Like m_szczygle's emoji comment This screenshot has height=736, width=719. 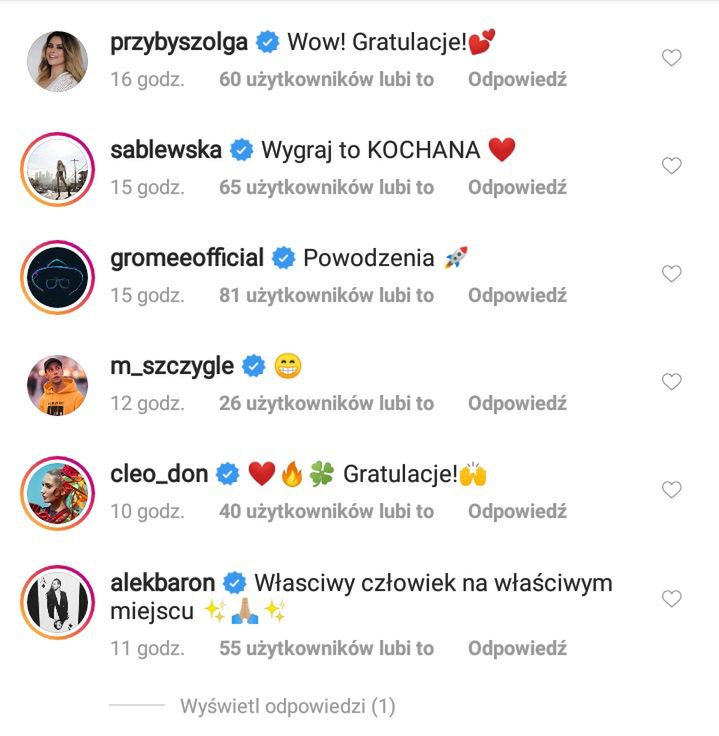(672, 382)
